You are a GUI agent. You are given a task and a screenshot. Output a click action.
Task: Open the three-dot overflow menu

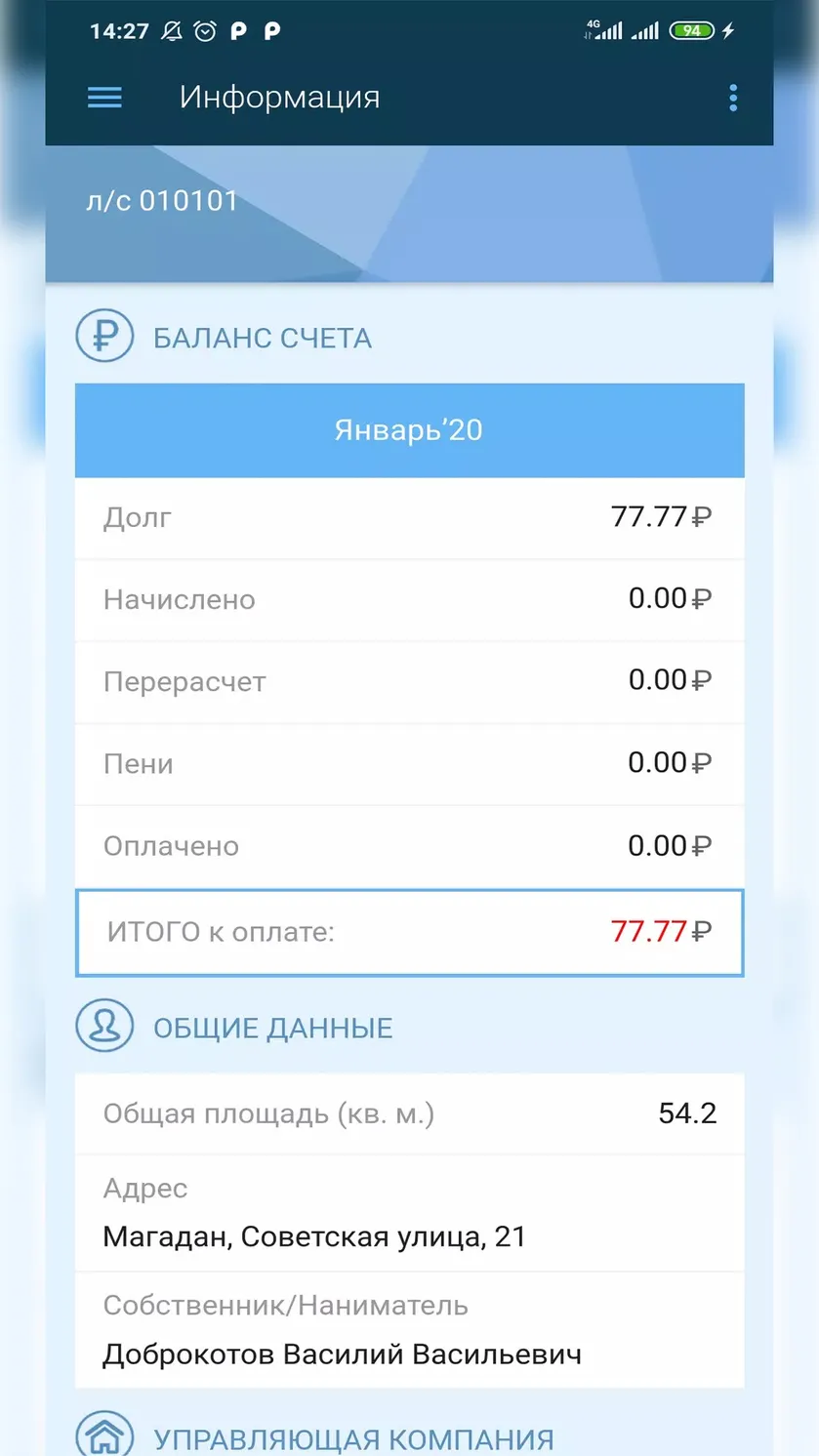pos(733,98)
